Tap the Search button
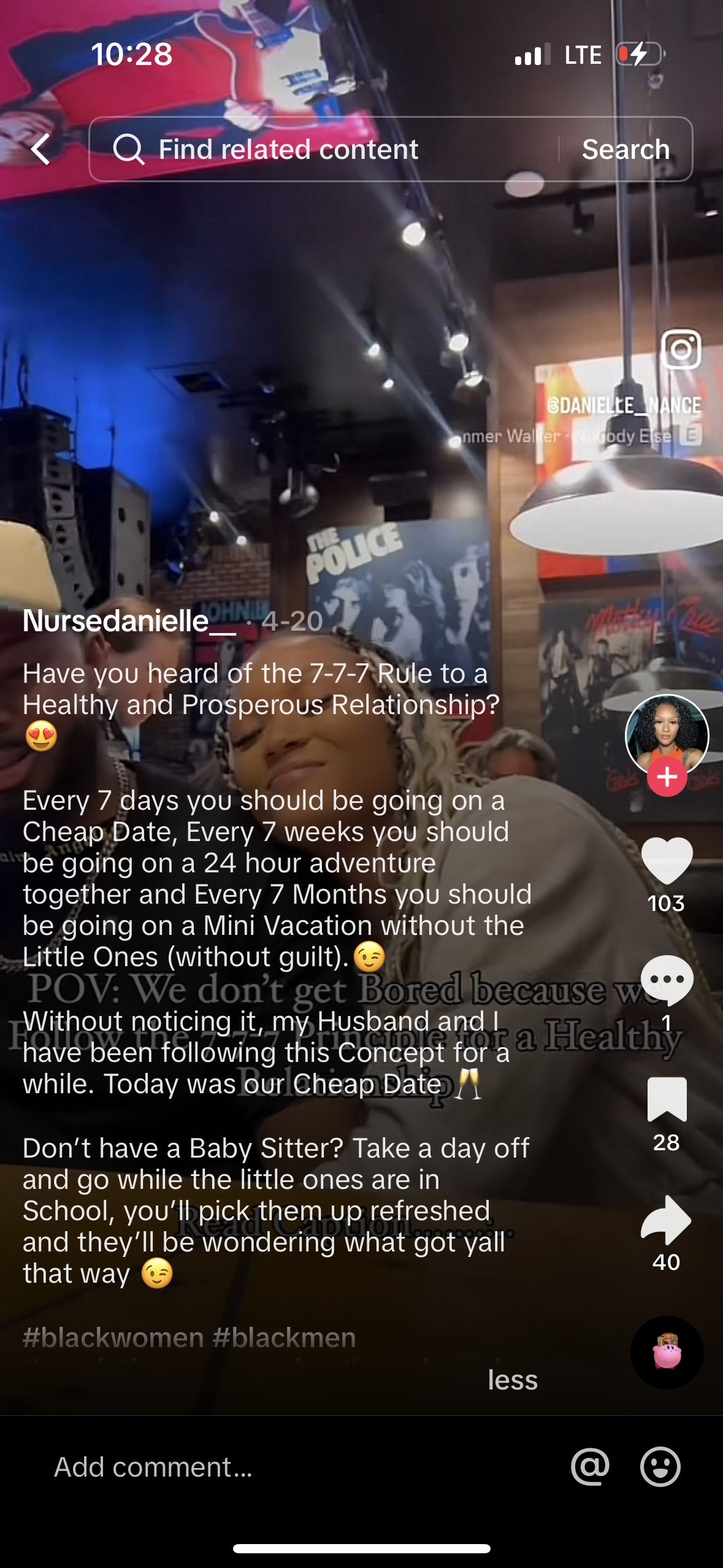Viewport: 723px width, 1568px height. click(625, 149)
